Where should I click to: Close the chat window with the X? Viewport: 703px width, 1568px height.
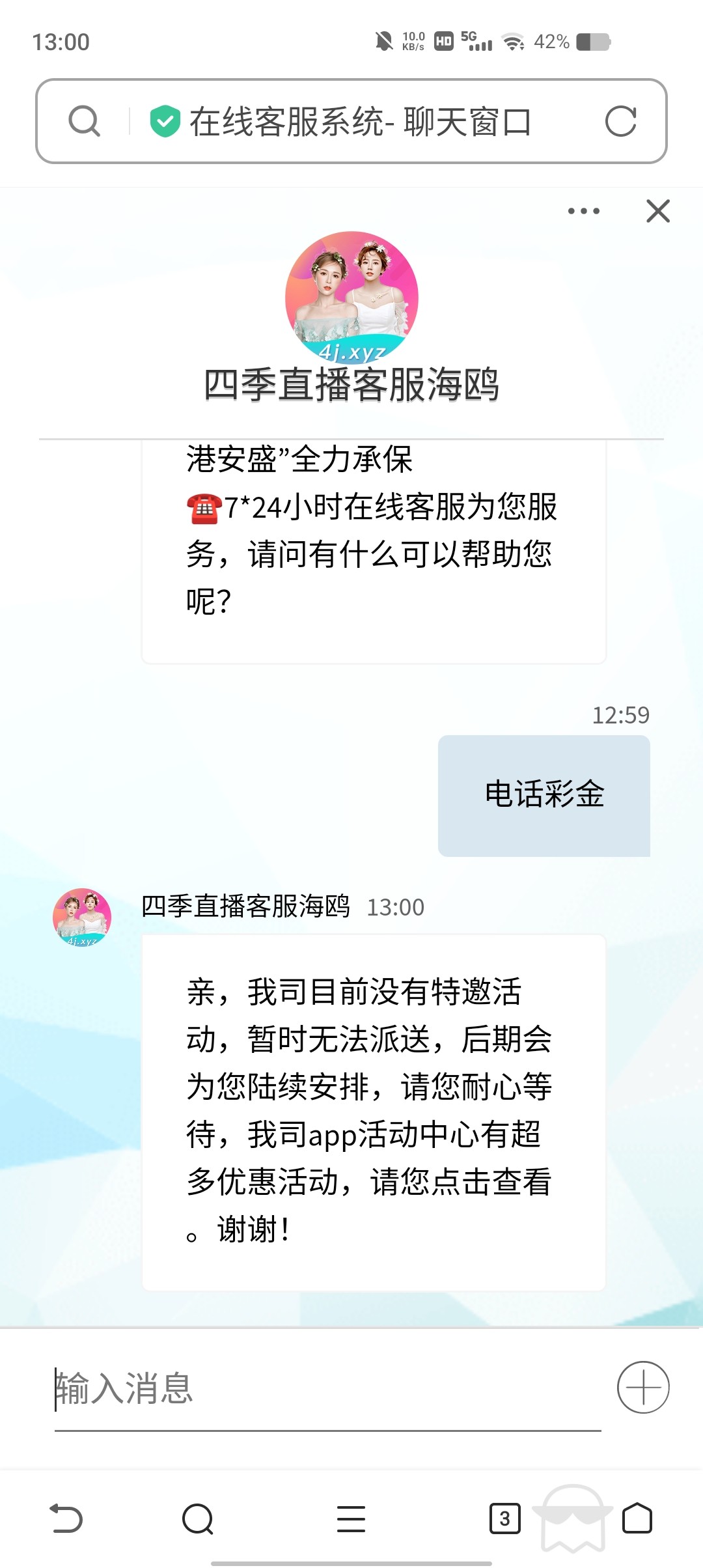click(x=657, y=212)
